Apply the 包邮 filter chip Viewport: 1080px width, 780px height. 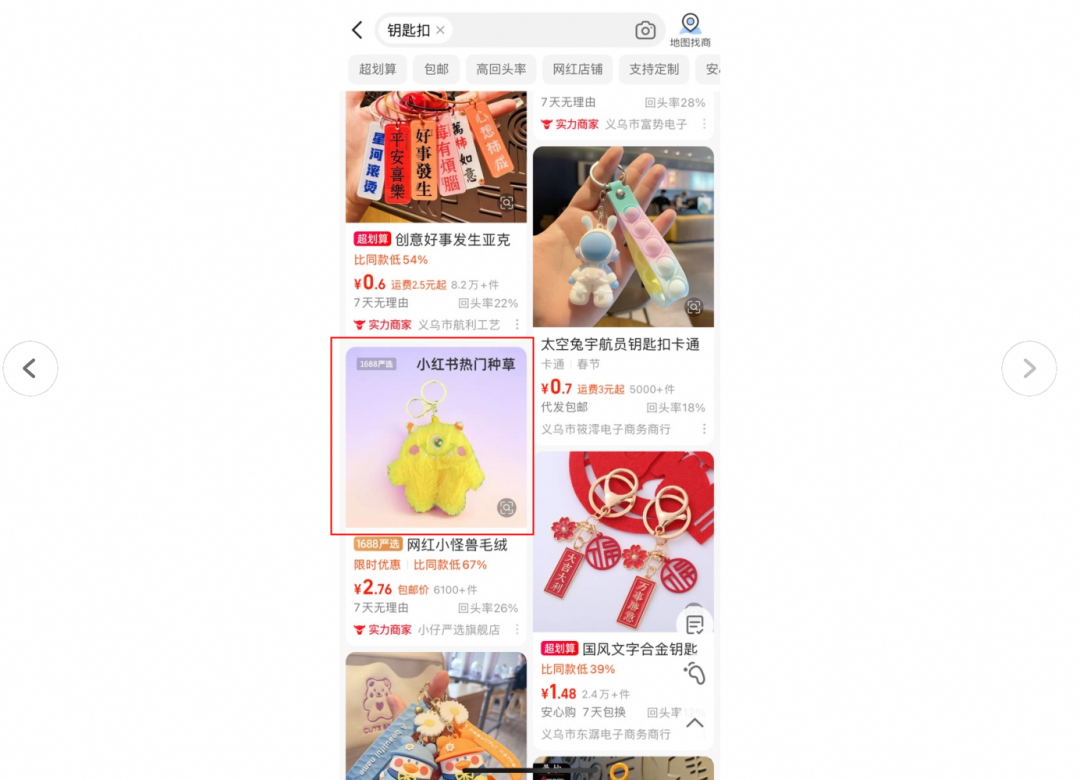pyautogui.click(x=436, y=69)
